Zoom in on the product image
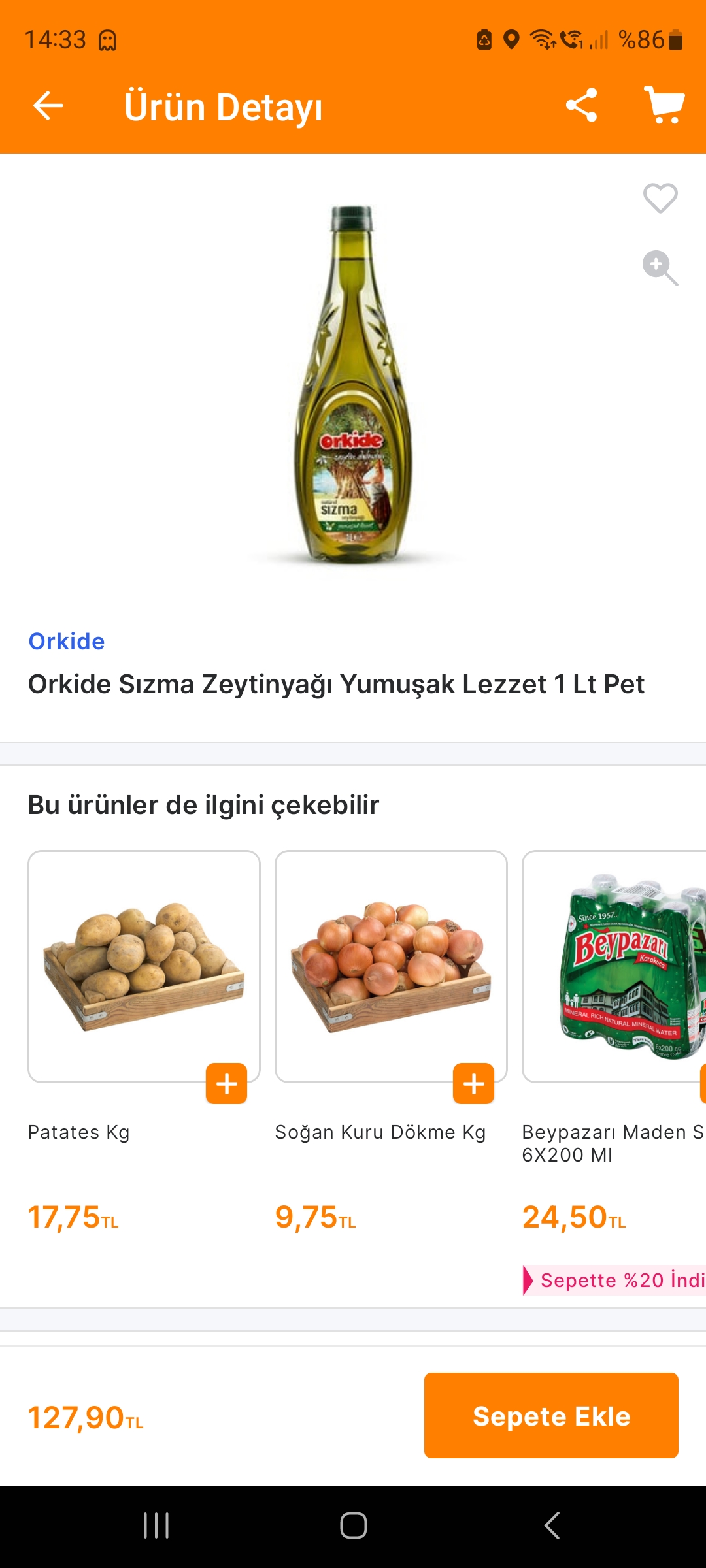The height and width of the screenshot is (1568, 706). [660, 268]
